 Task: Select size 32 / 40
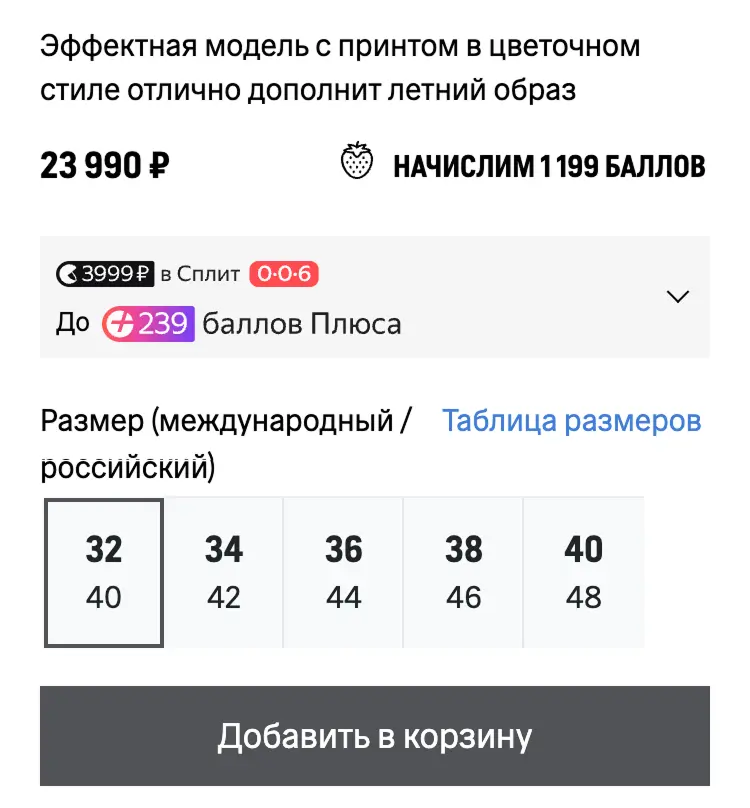tap(104, 573)
